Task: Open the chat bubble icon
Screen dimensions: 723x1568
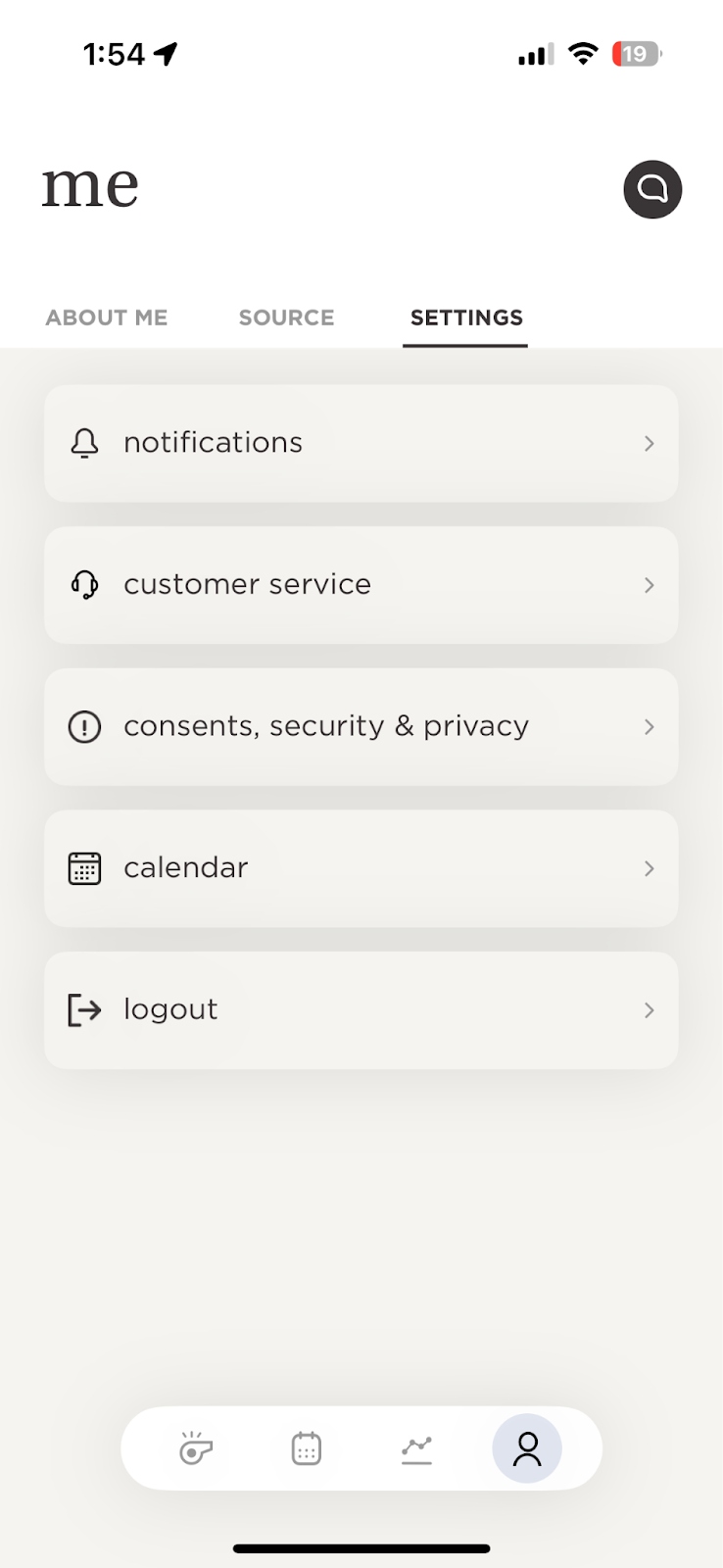Action: point(652,189)
